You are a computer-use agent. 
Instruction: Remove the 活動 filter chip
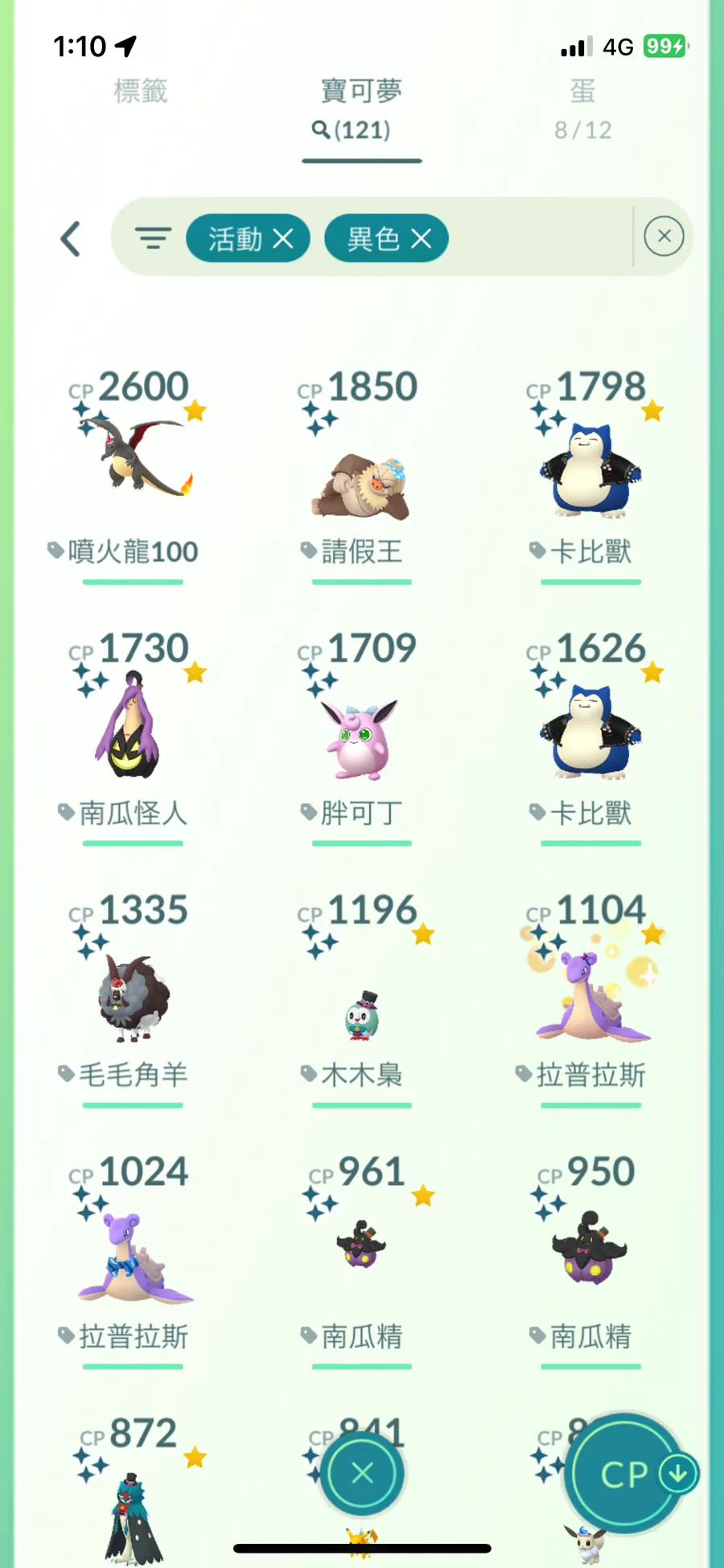coord(282,238)
